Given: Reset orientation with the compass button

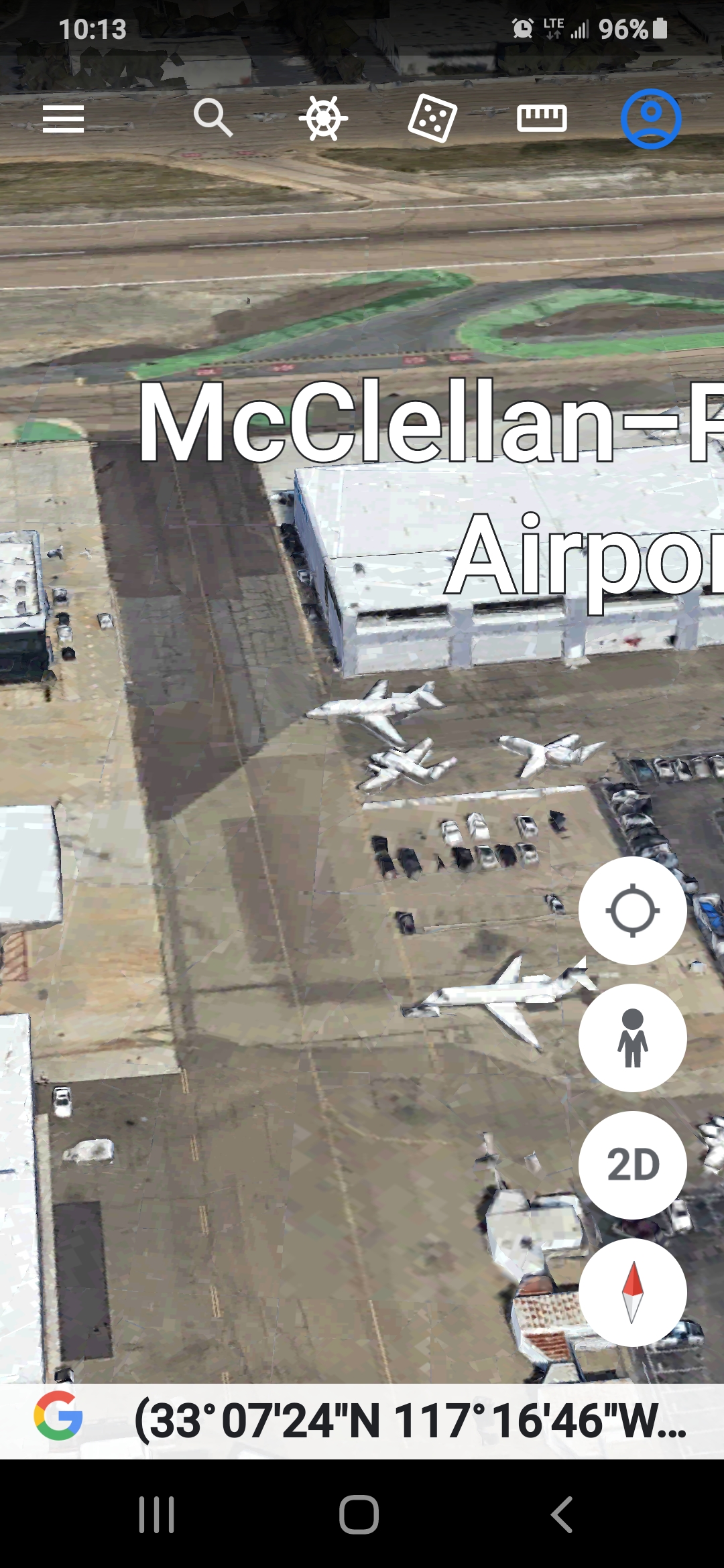Looking at the screenshot, I should tap(632, 1293).
